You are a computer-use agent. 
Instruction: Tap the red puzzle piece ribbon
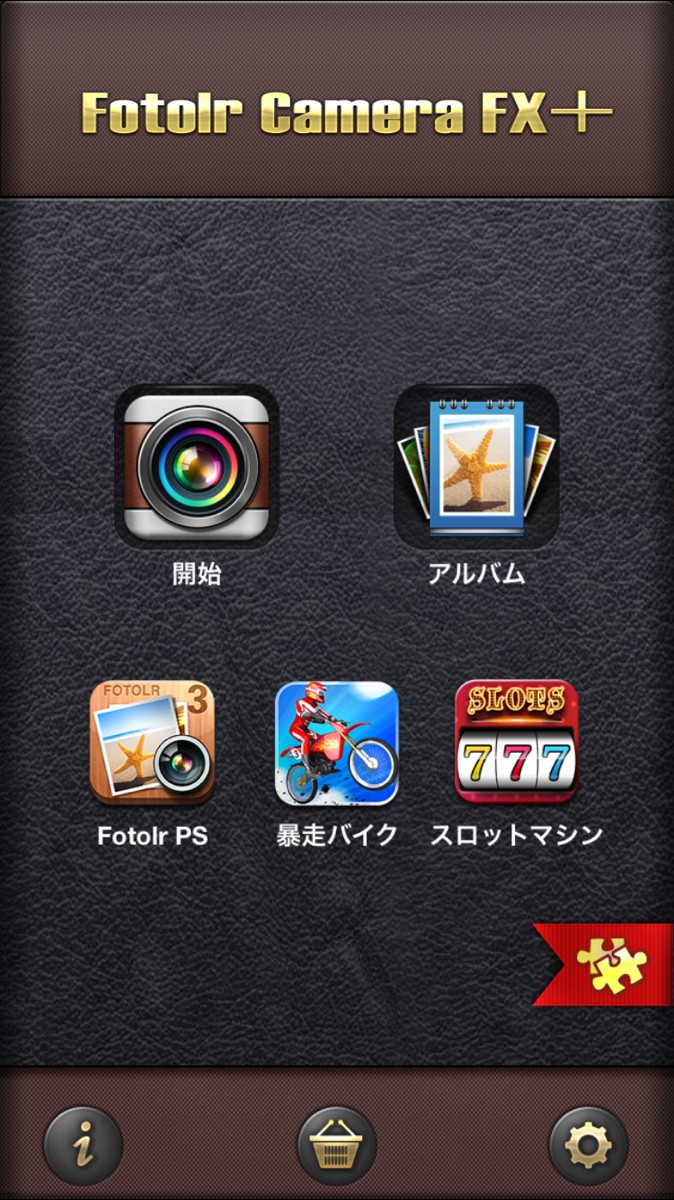coord(606,964)
